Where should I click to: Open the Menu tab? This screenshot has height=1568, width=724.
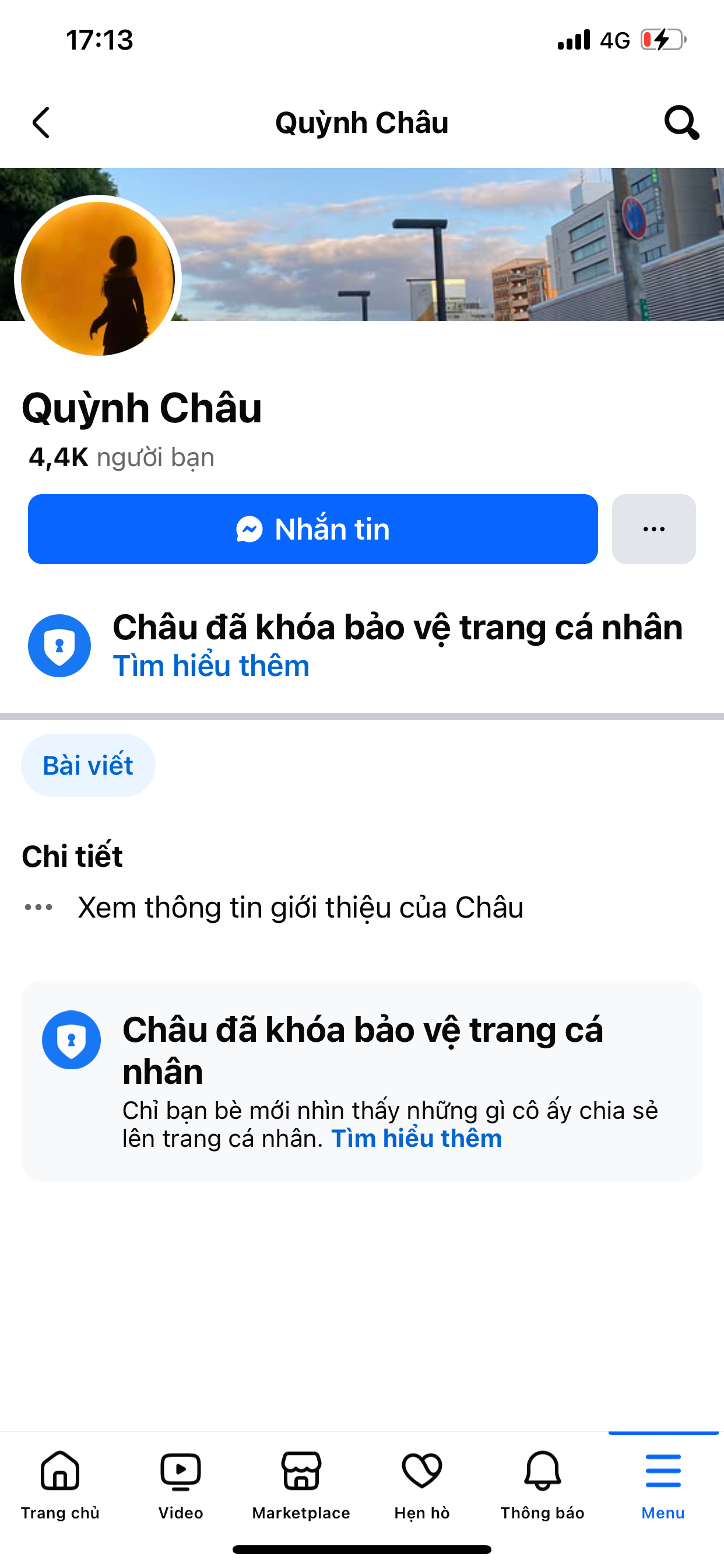(x=663, y=1484)
